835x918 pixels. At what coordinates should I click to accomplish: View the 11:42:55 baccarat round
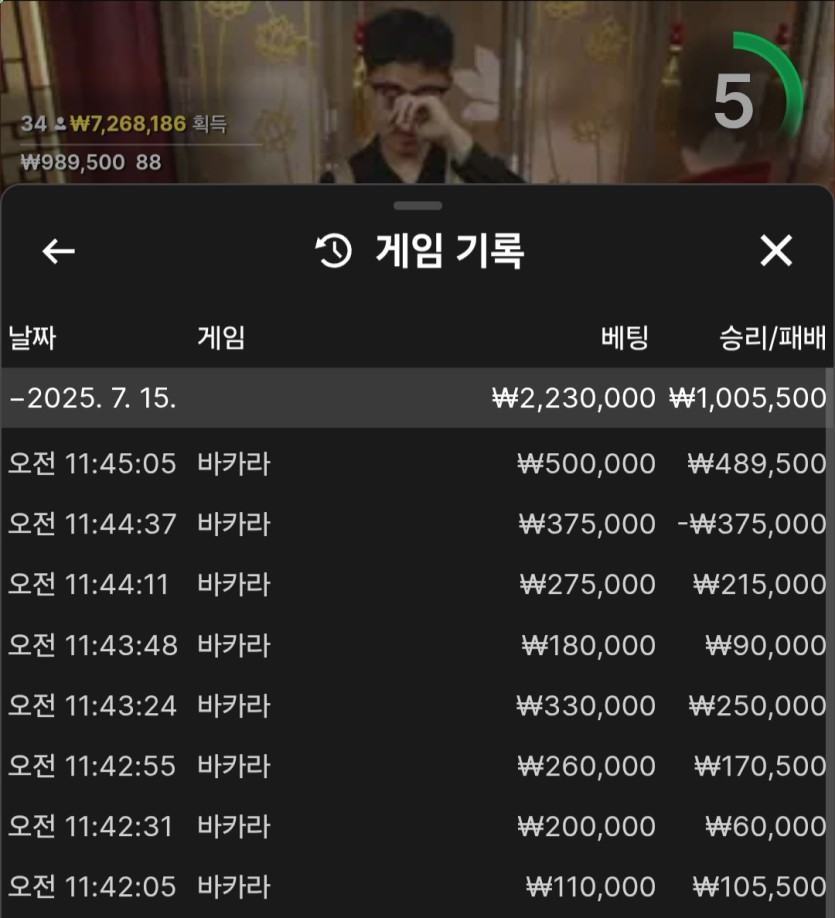point(417,766)
